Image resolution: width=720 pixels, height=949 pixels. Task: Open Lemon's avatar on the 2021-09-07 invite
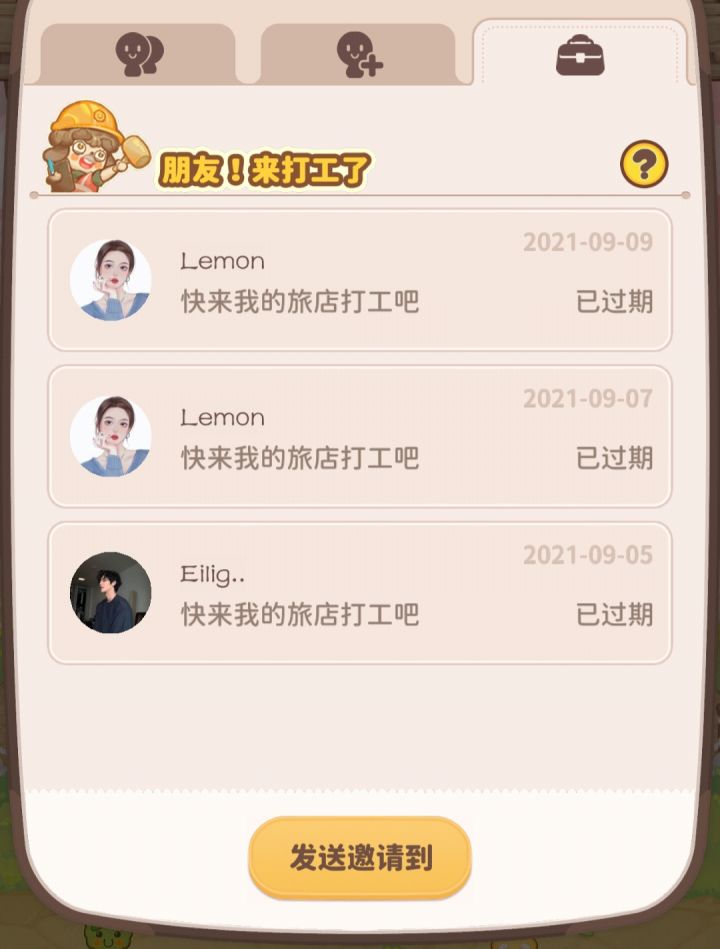(x=112, y=436)
